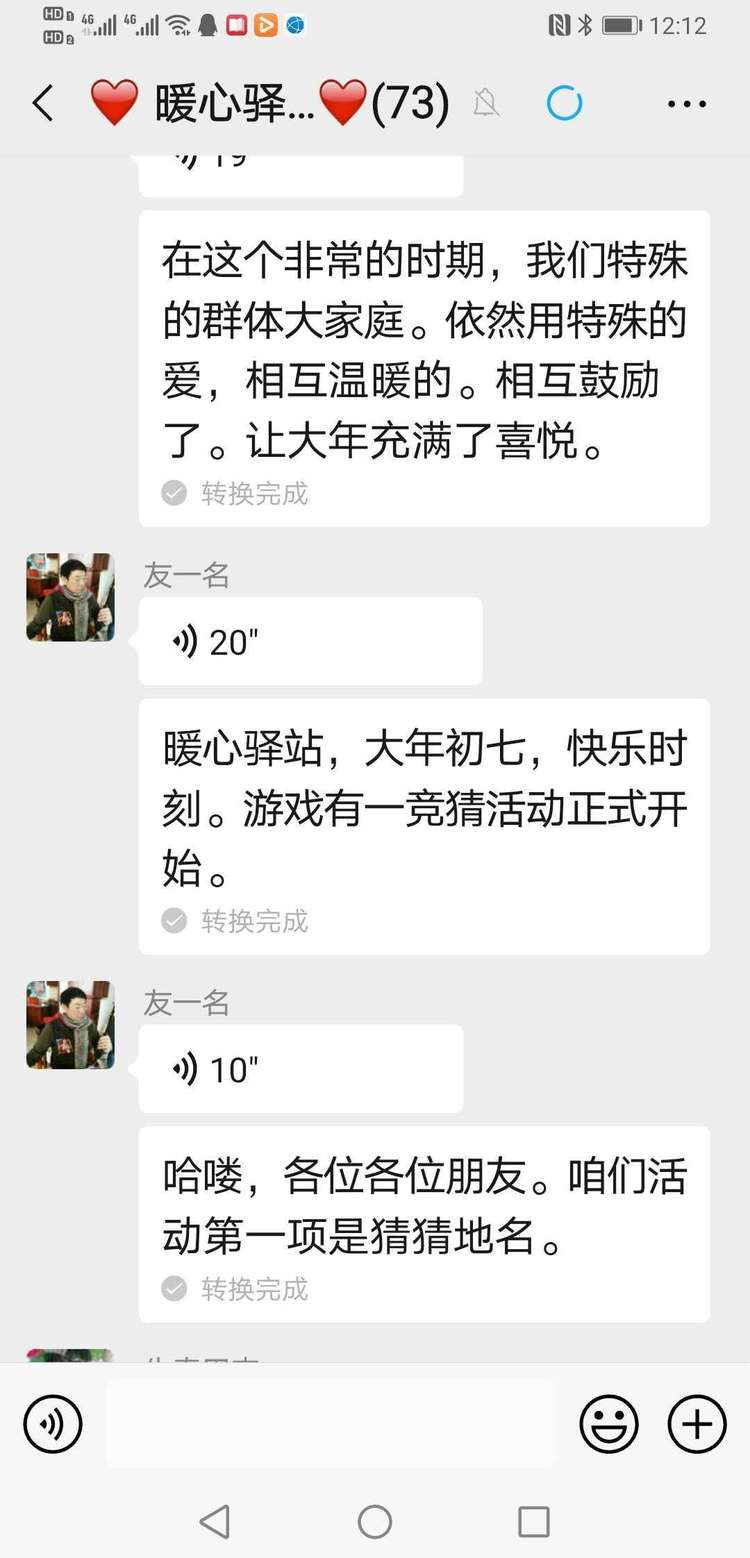Viewport: 750px width, 1558px height.
Task: View sender avatar beside the 20-second voice message
Action: point(70,597)
